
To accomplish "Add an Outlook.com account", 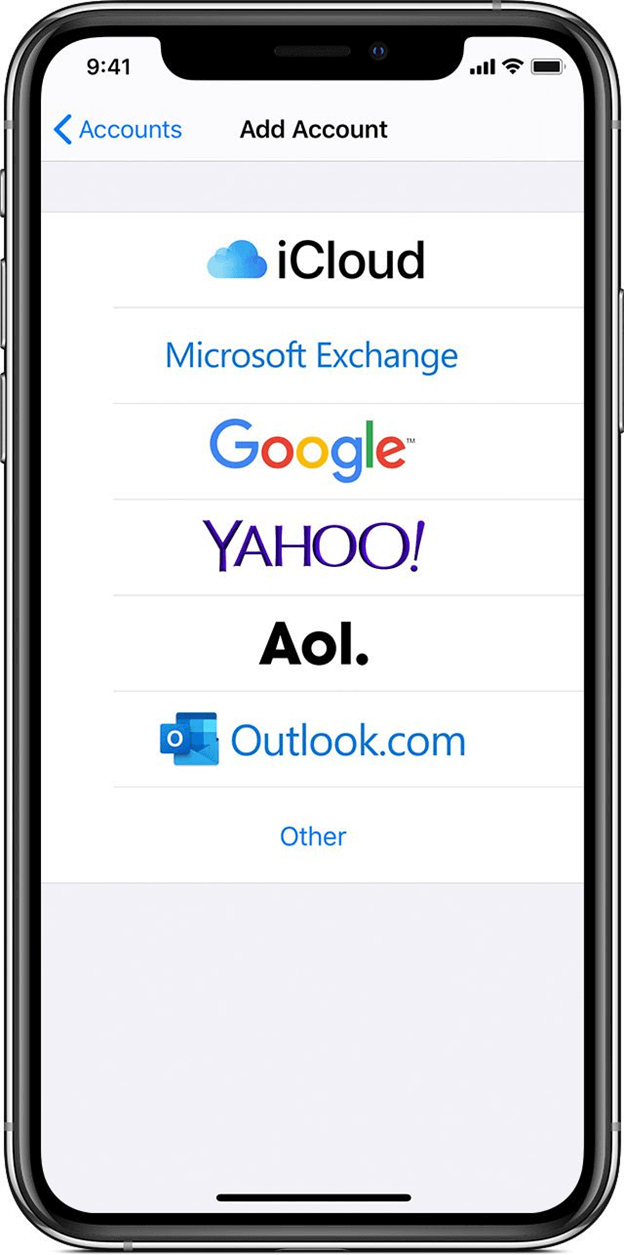I will tap(312, 740).
